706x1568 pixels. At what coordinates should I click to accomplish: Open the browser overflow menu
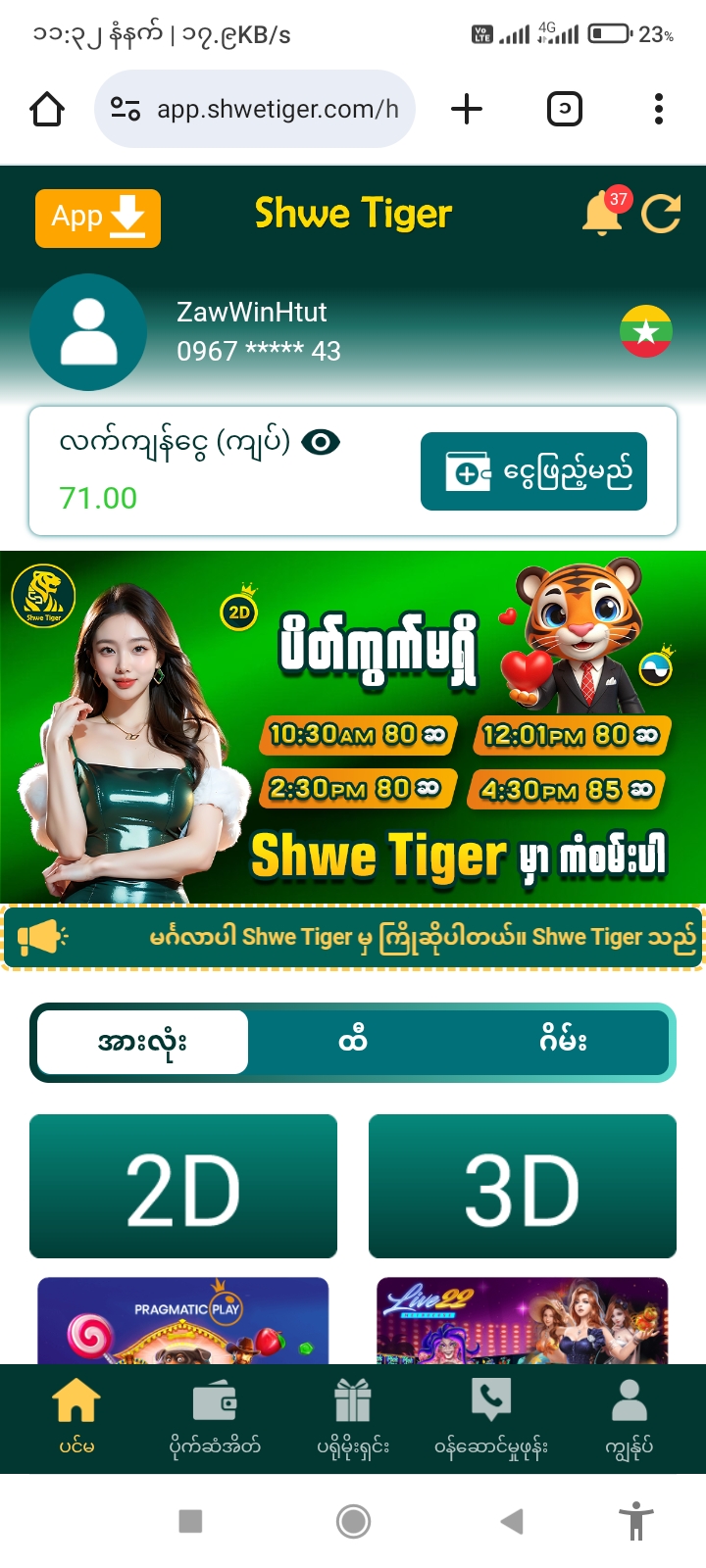point(658,109)
